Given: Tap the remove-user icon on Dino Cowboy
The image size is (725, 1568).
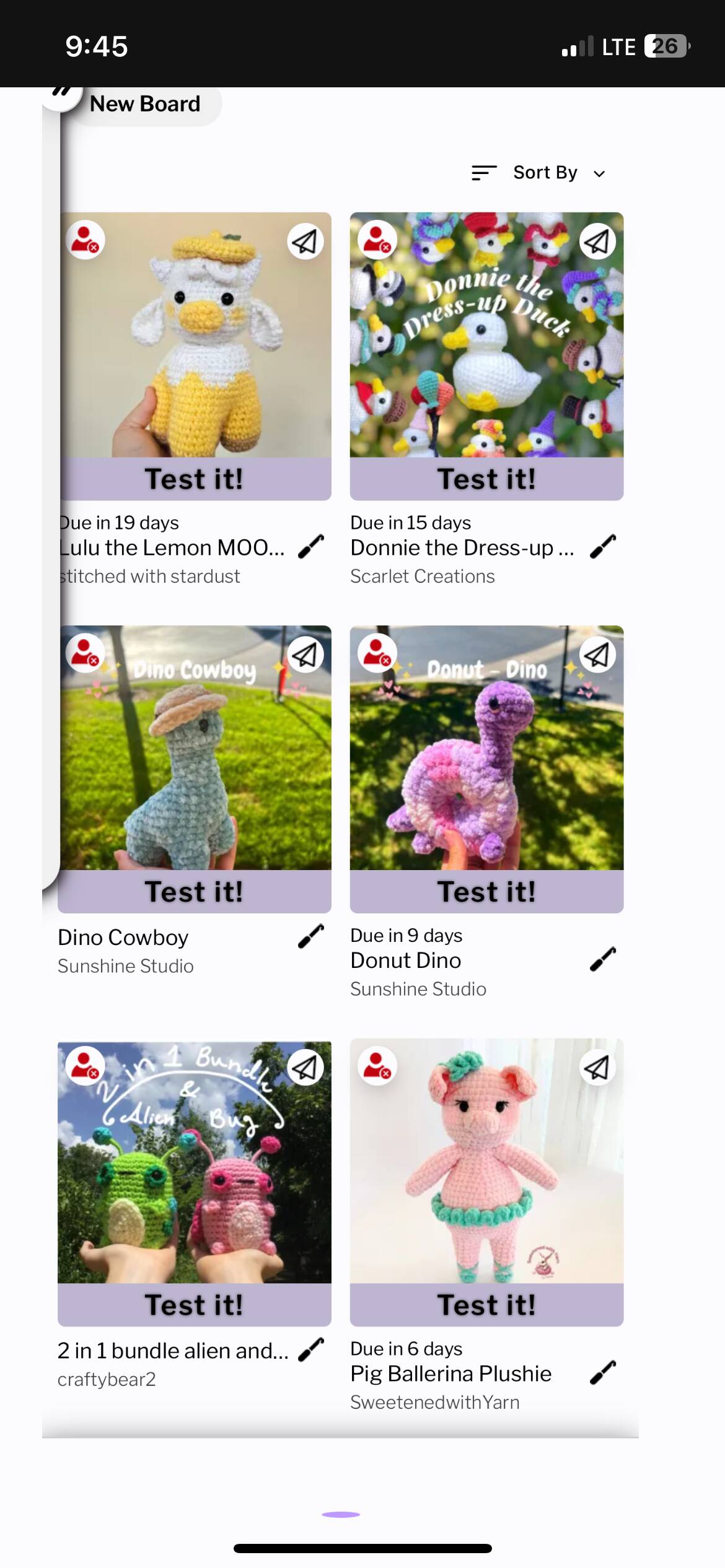Looking at the screenshot, I should coord(86,654).
